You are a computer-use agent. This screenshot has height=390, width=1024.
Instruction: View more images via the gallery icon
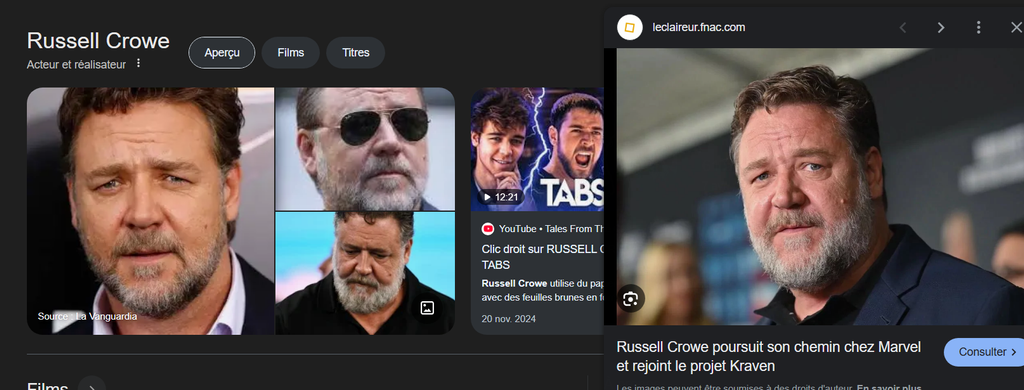click(x=427, y=308)
